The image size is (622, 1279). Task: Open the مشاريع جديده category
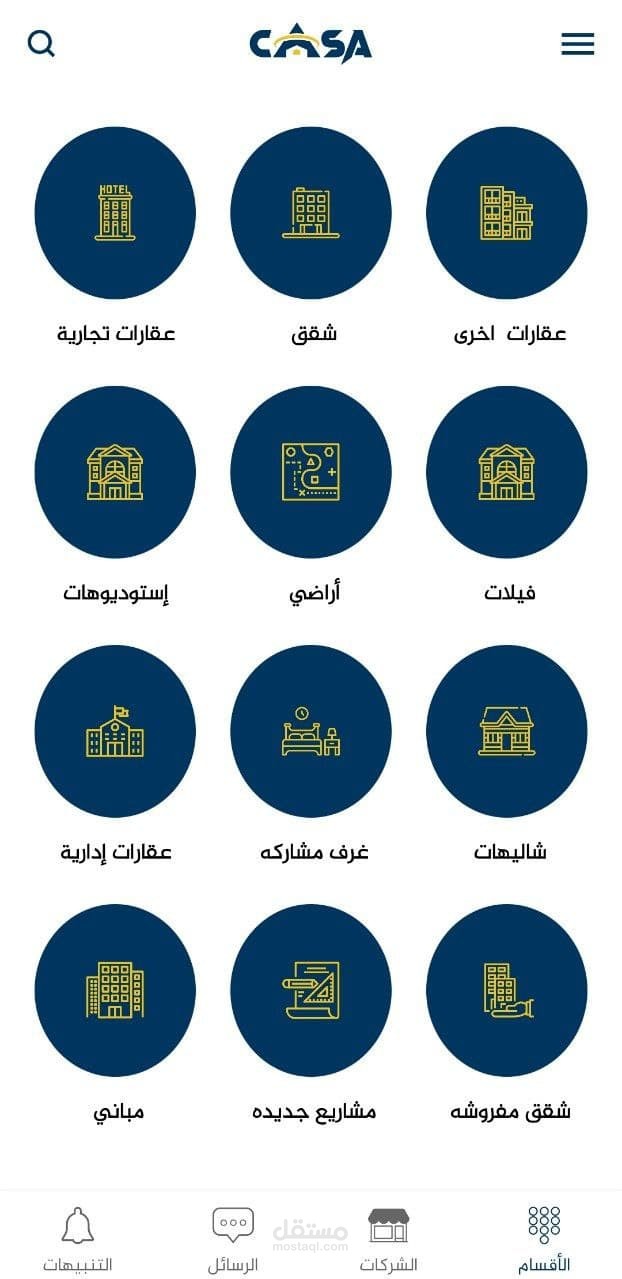[x=311, y=990]
